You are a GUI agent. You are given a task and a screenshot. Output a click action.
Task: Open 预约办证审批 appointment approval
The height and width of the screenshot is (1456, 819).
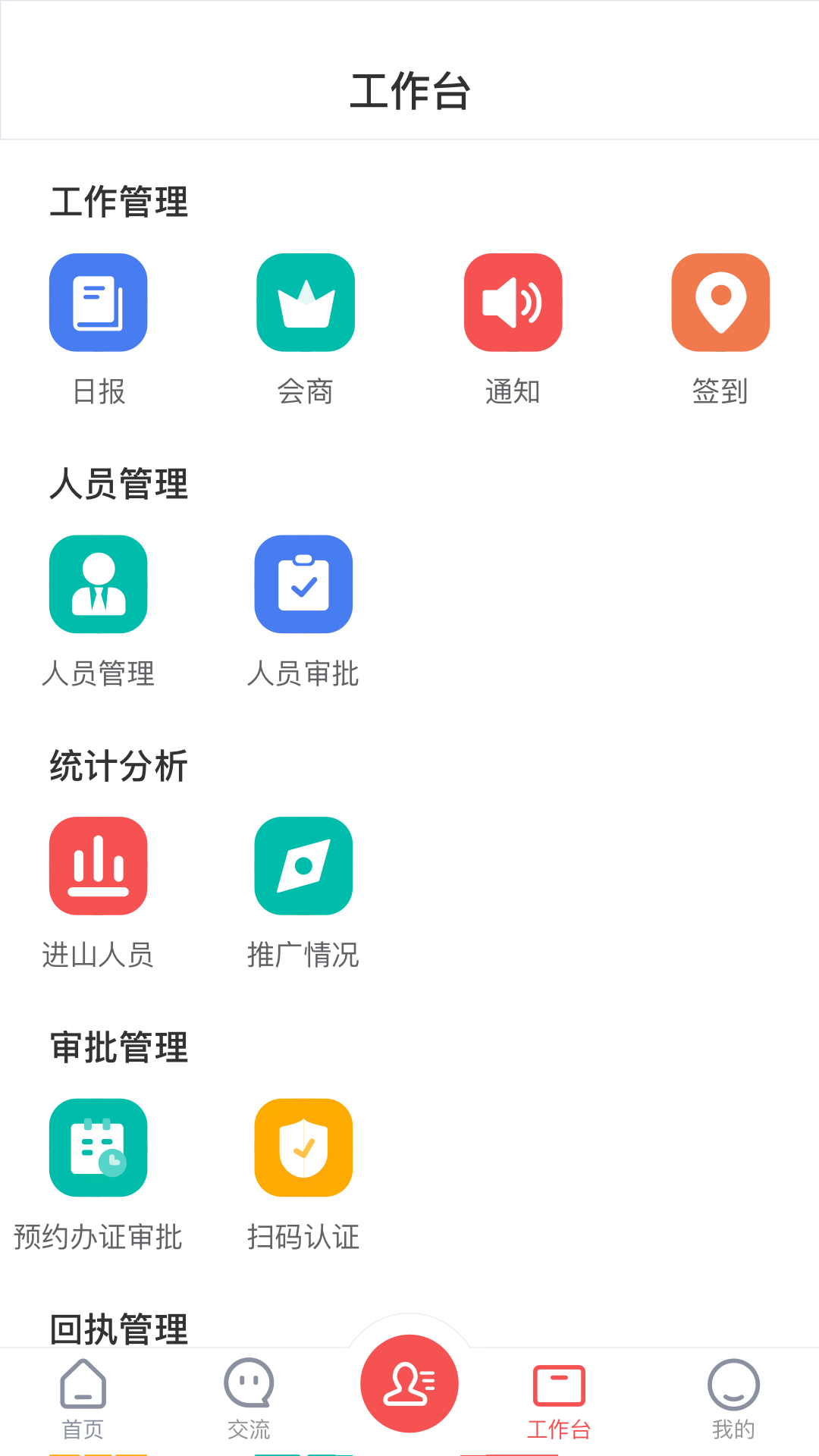point(99,1147)
